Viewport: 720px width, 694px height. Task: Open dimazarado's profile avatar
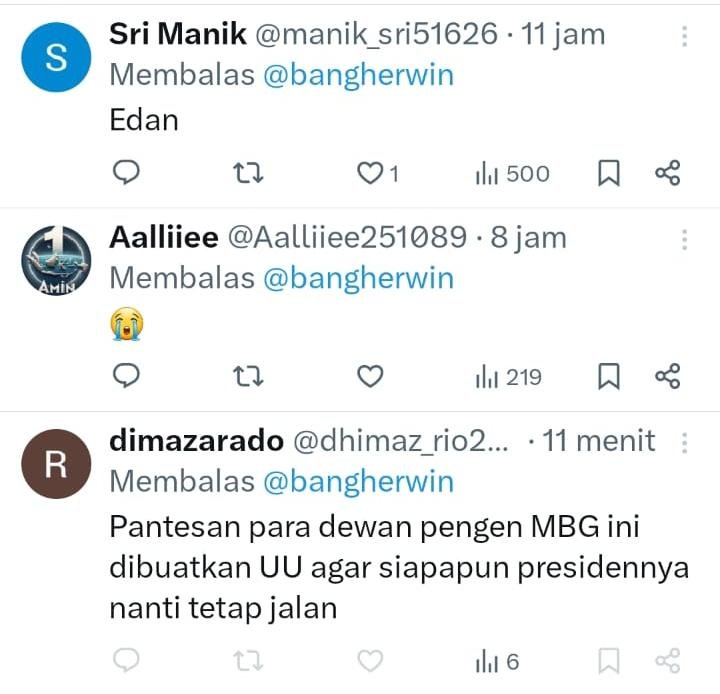click(x=57, y=464)
